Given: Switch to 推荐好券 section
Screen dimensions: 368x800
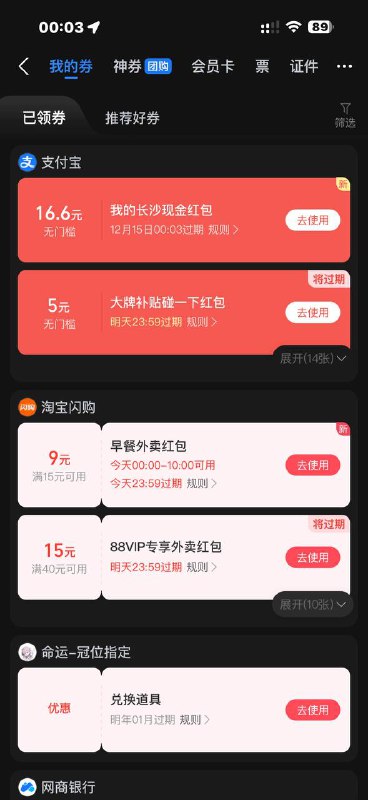Looking at the screenshot, I should tap(132, 118).
